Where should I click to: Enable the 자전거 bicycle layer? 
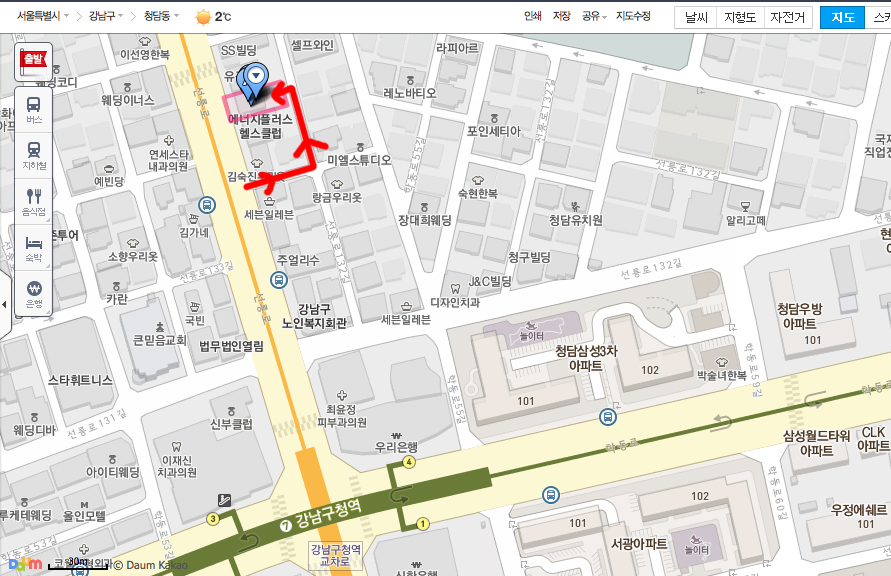tap(786, 17)
